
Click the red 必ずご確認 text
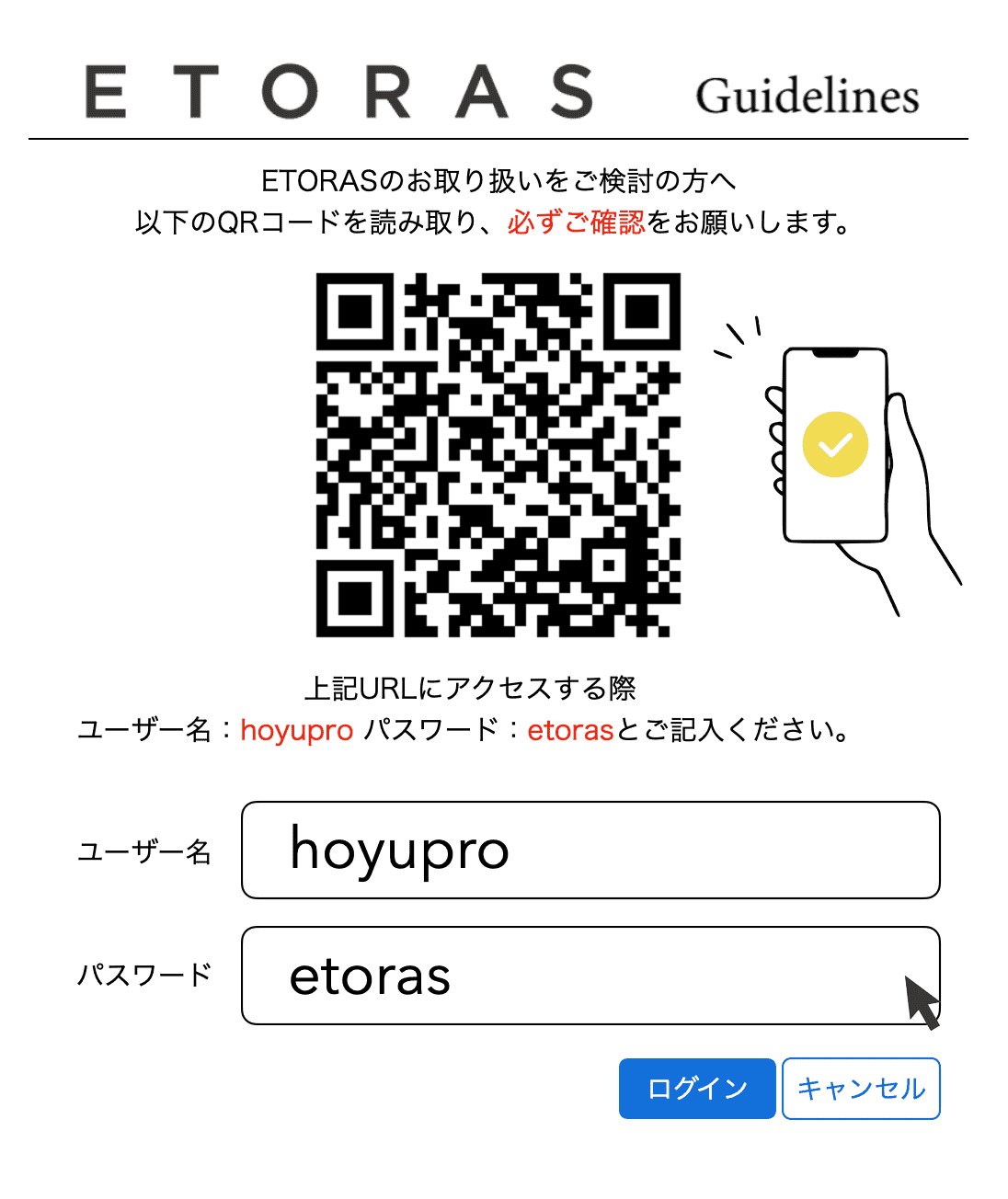click(x=578, y=222)
